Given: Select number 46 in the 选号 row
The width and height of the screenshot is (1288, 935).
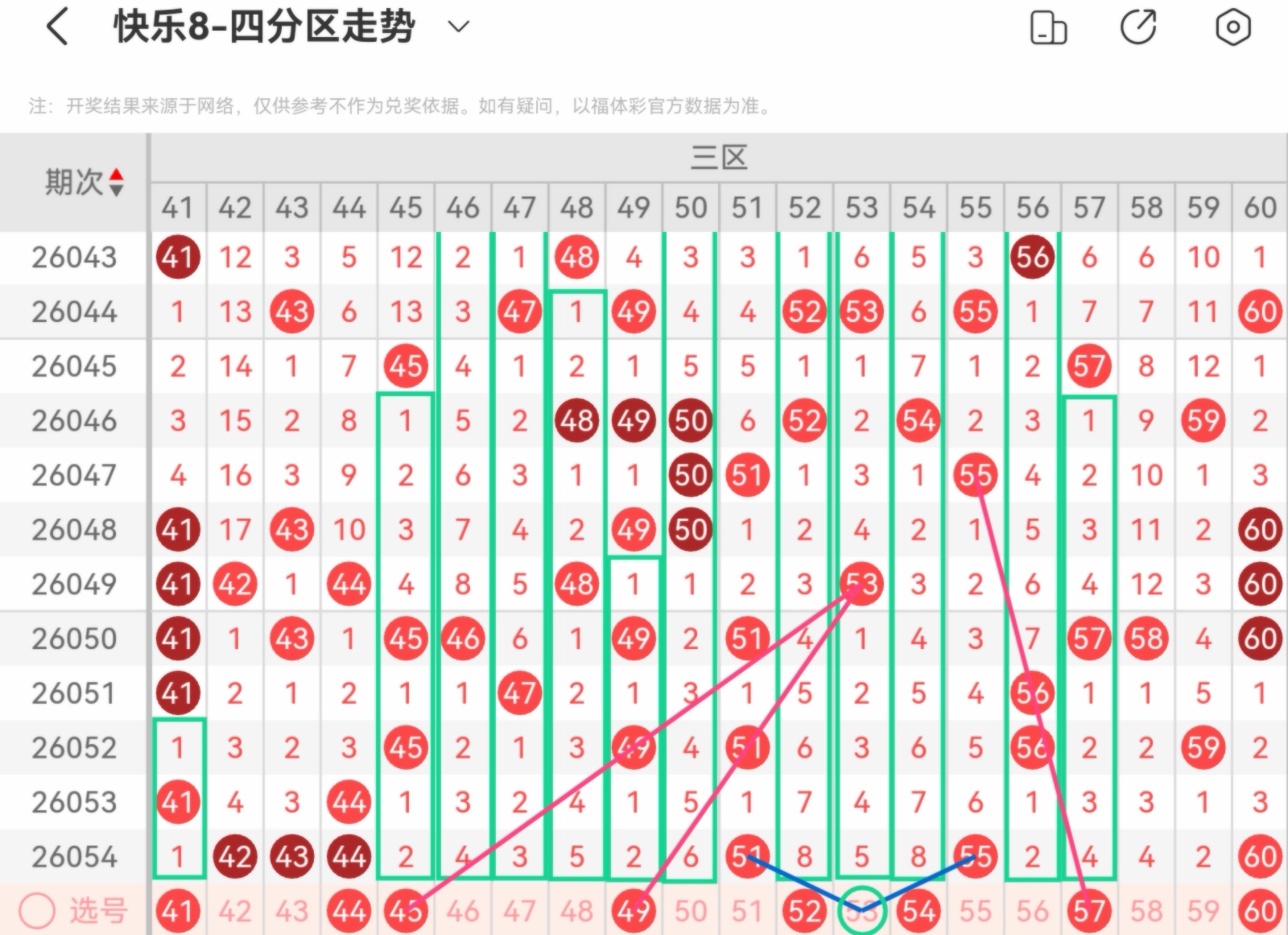Looking at the screenshot, I should pos(463,912).
